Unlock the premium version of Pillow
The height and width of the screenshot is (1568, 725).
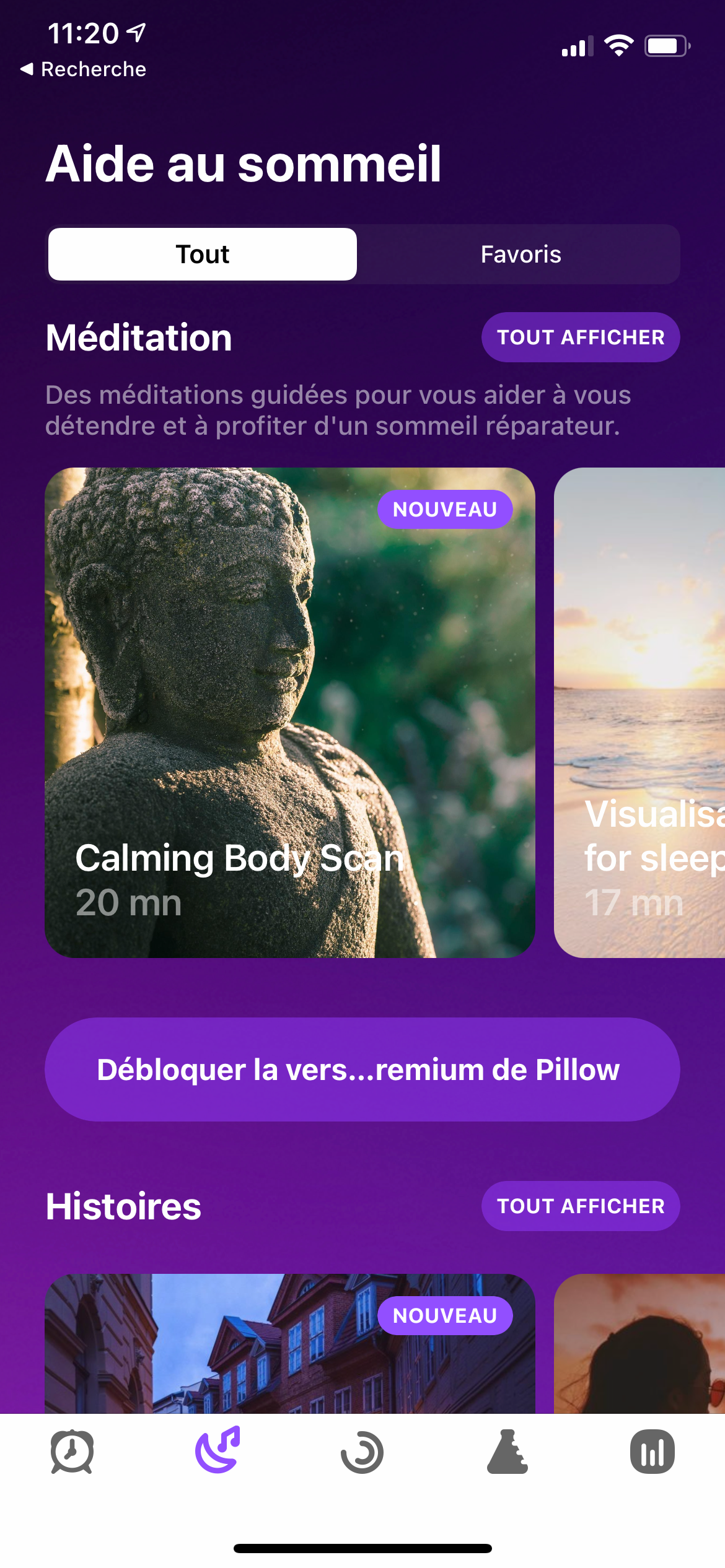pos(362,1069)
